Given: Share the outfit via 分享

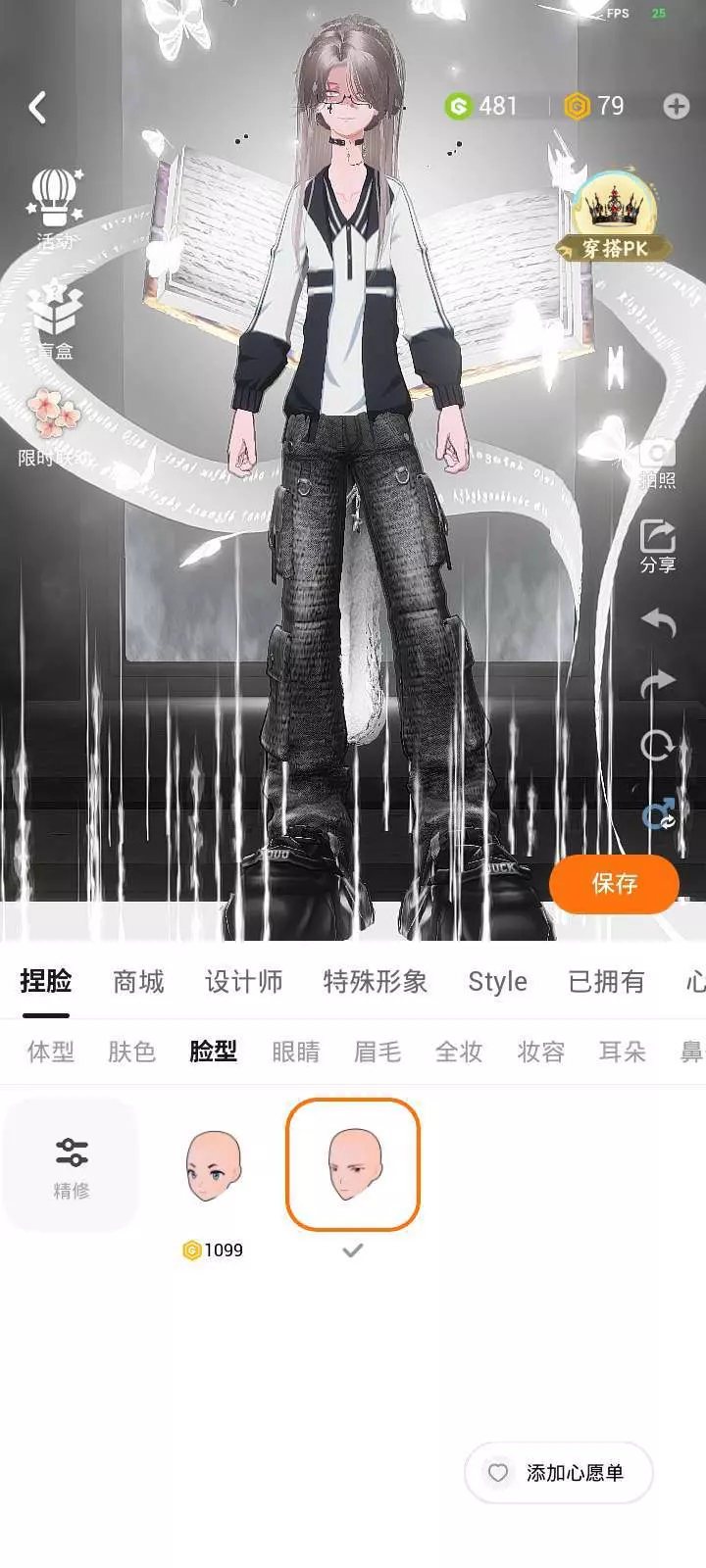Looking at the screenshot, I should (657, 547).
